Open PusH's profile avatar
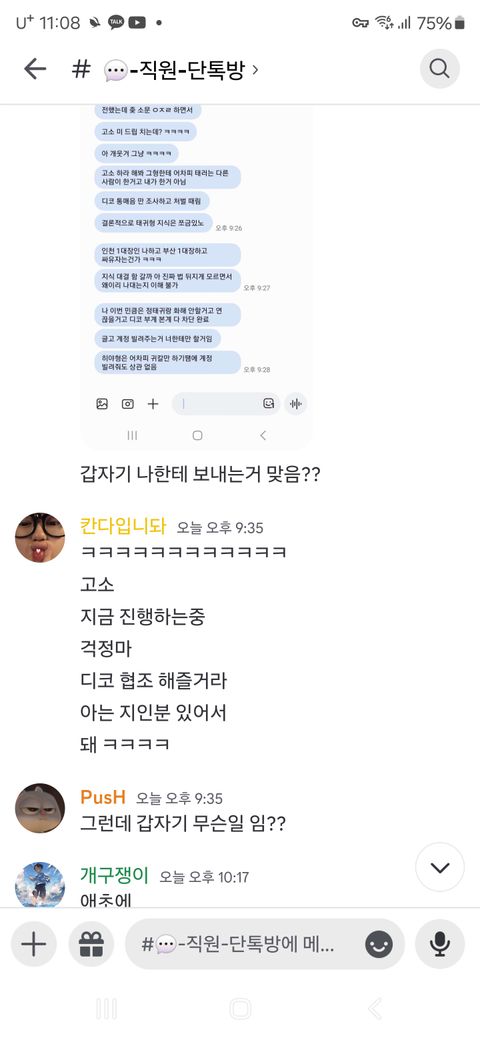This screenshot has width=480, height=1040. (40, 808)
